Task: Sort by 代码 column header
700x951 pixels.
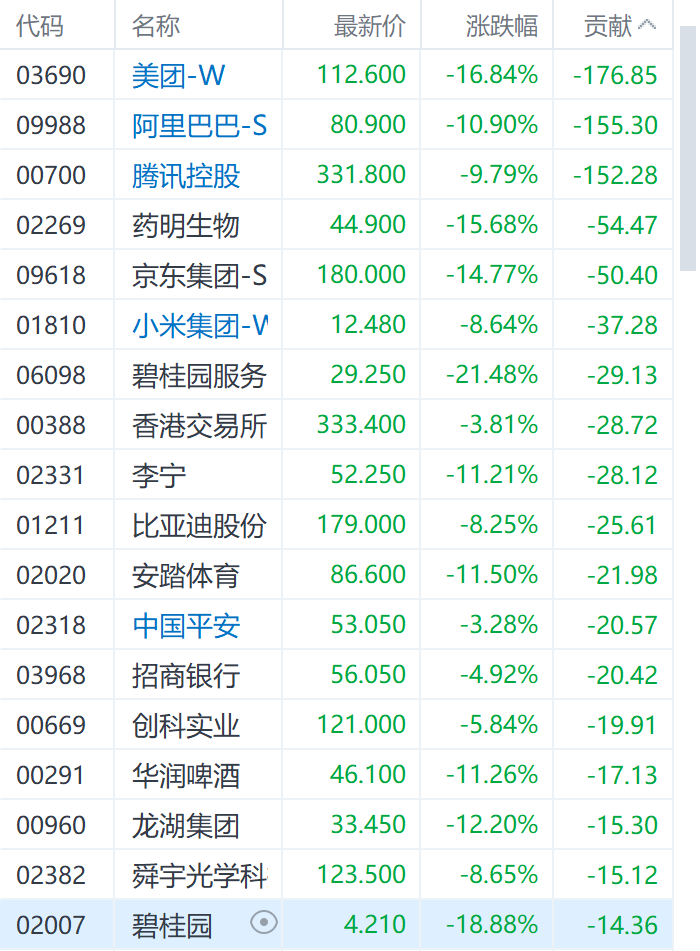Action: pyautogui.click(x=40, y=26)
